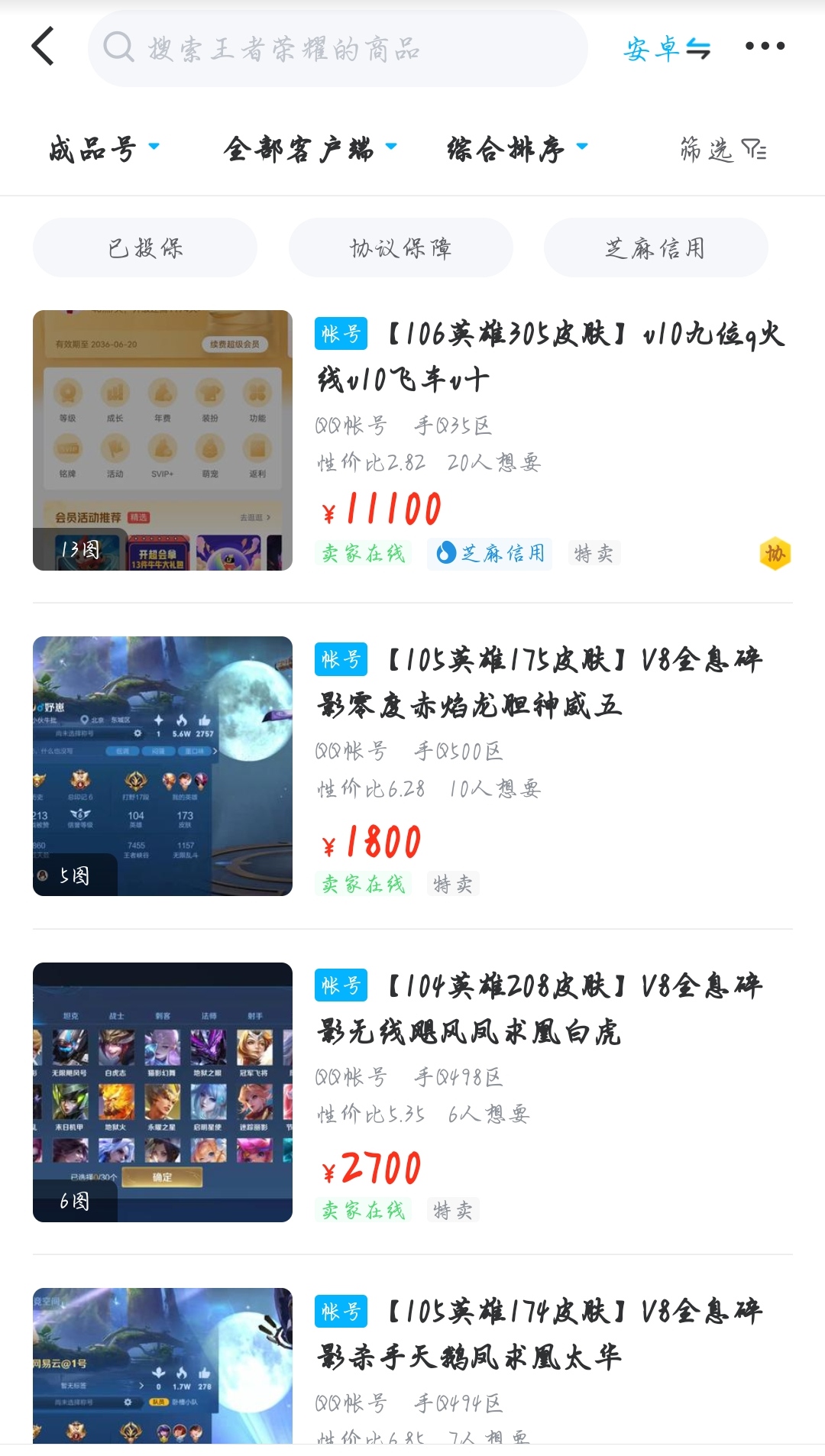Open the three-dot overflow menu
This screenshot has height=1456, width=825.
tap(765, 47)
